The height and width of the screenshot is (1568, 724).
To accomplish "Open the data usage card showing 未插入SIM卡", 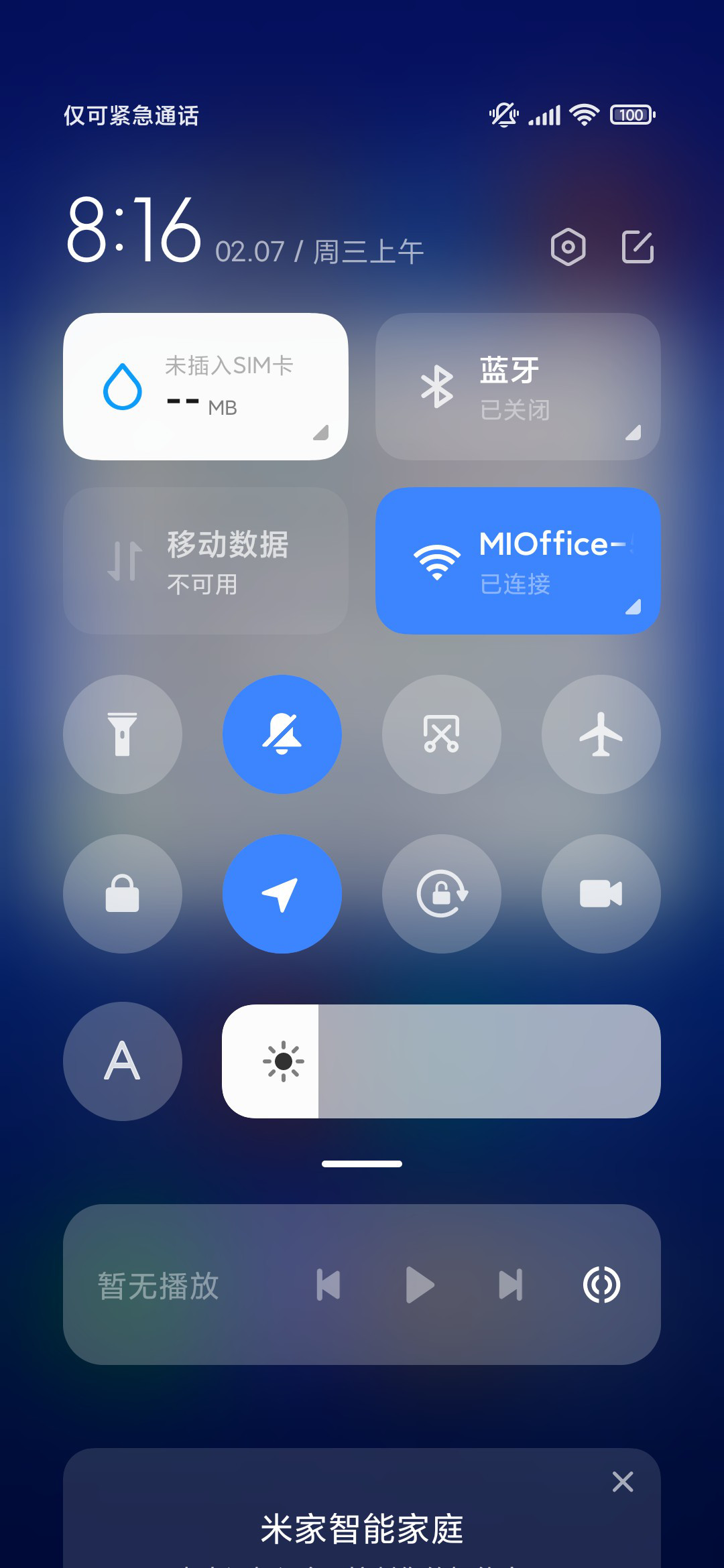I will pyautogui.click(x=206, y=387).
